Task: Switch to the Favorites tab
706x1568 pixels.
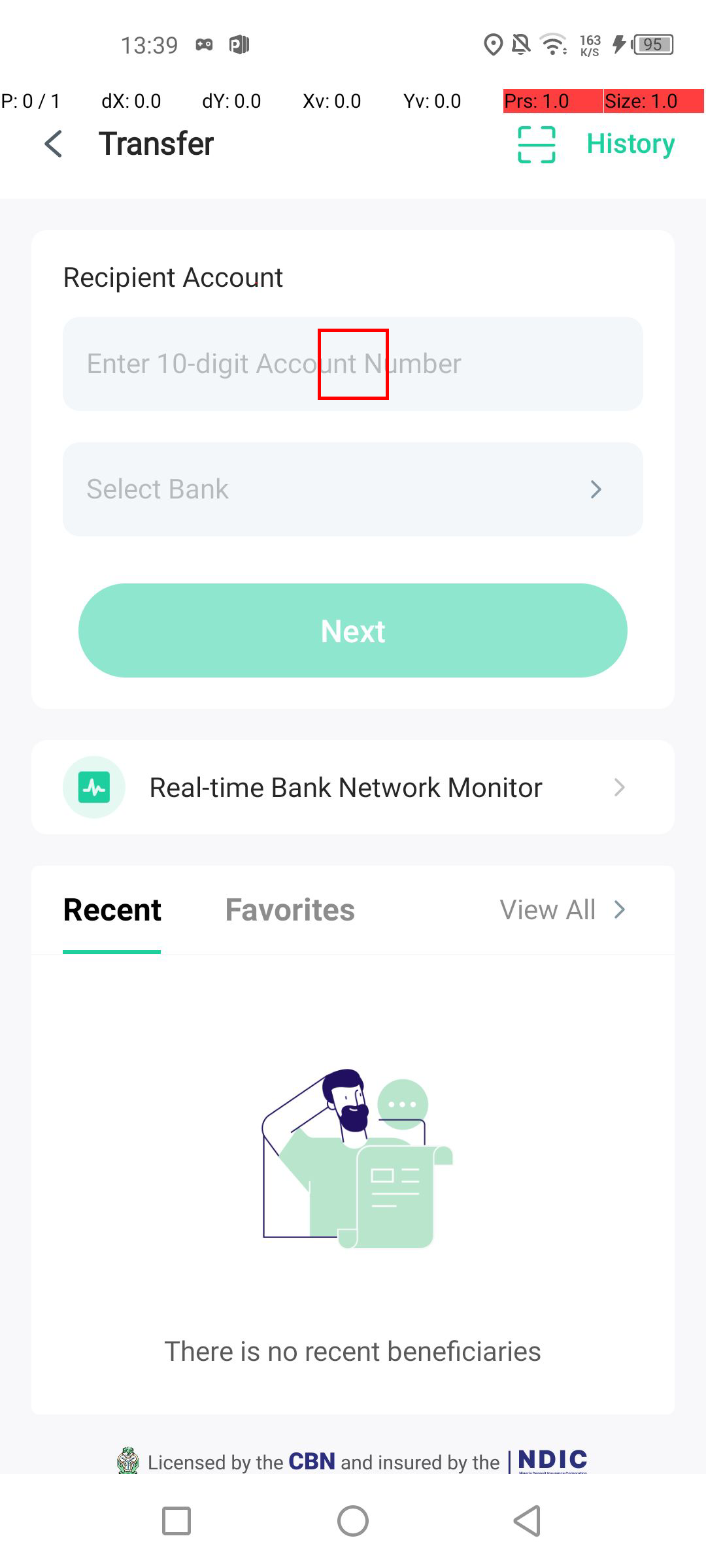Action: pos(290,910)
